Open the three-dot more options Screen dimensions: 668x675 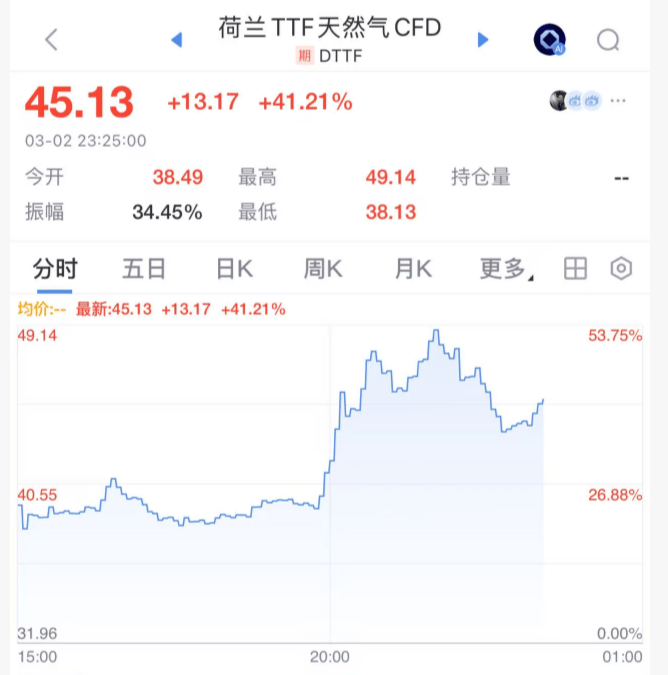[x=619, y=100]
